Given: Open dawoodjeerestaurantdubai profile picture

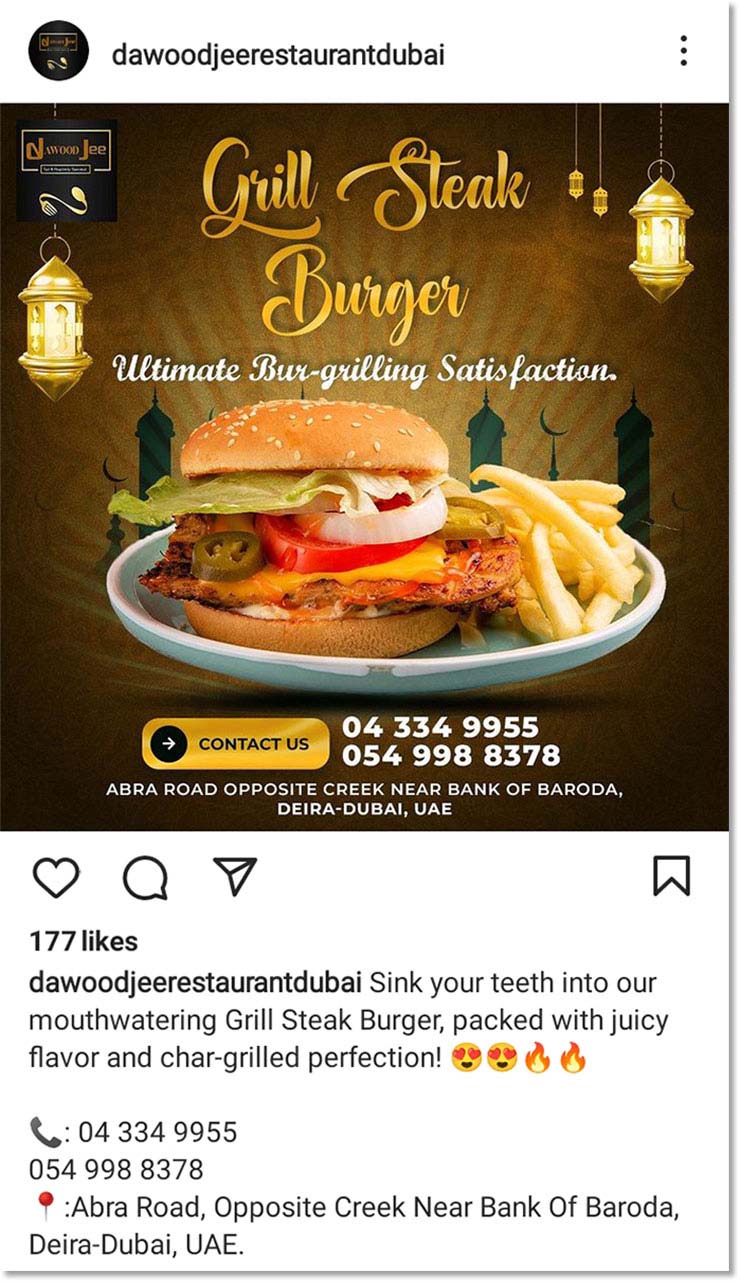Looking at the screenshot, I should coord(58,51).
